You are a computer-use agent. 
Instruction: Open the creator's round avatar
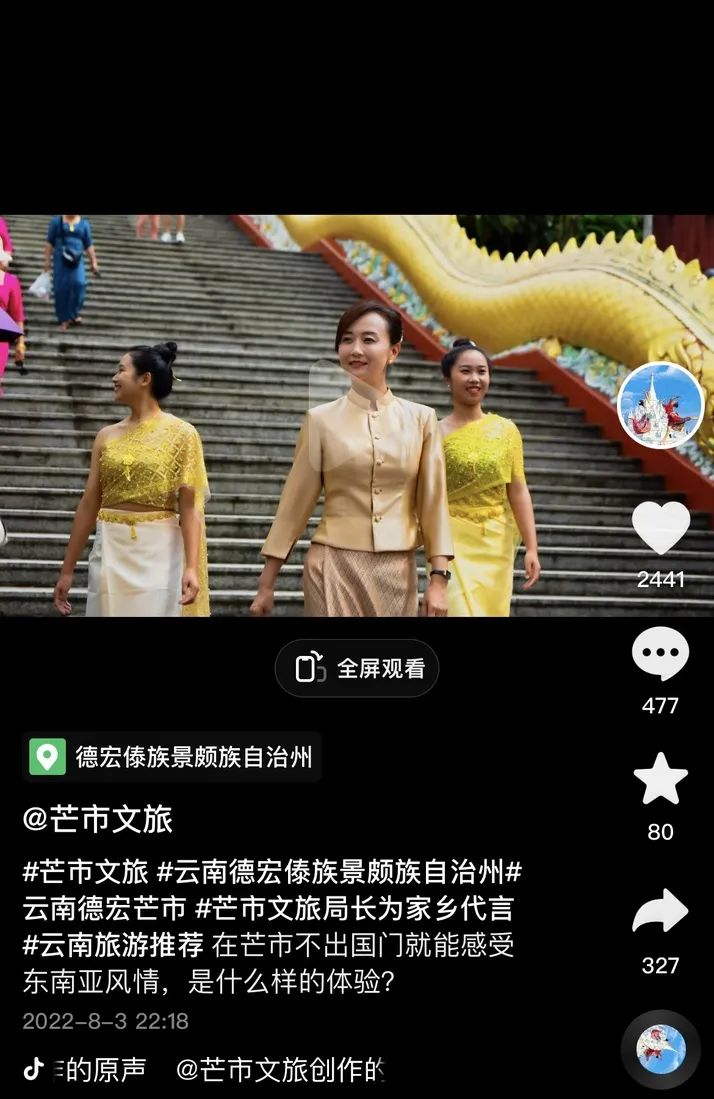(x=660, y=405)
